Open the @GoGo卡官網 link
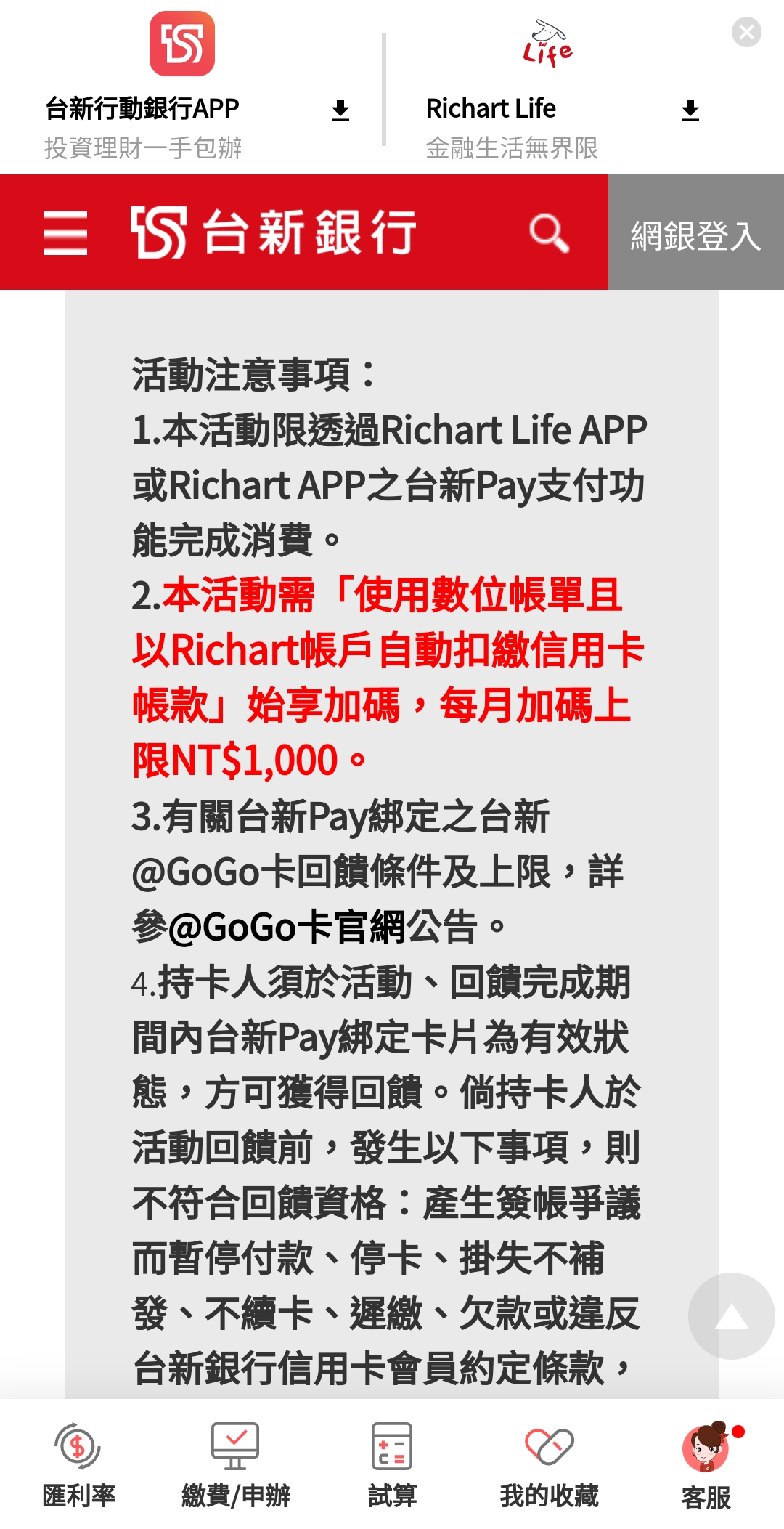This screenshot has width=784, height=1529. click(286, 928)
